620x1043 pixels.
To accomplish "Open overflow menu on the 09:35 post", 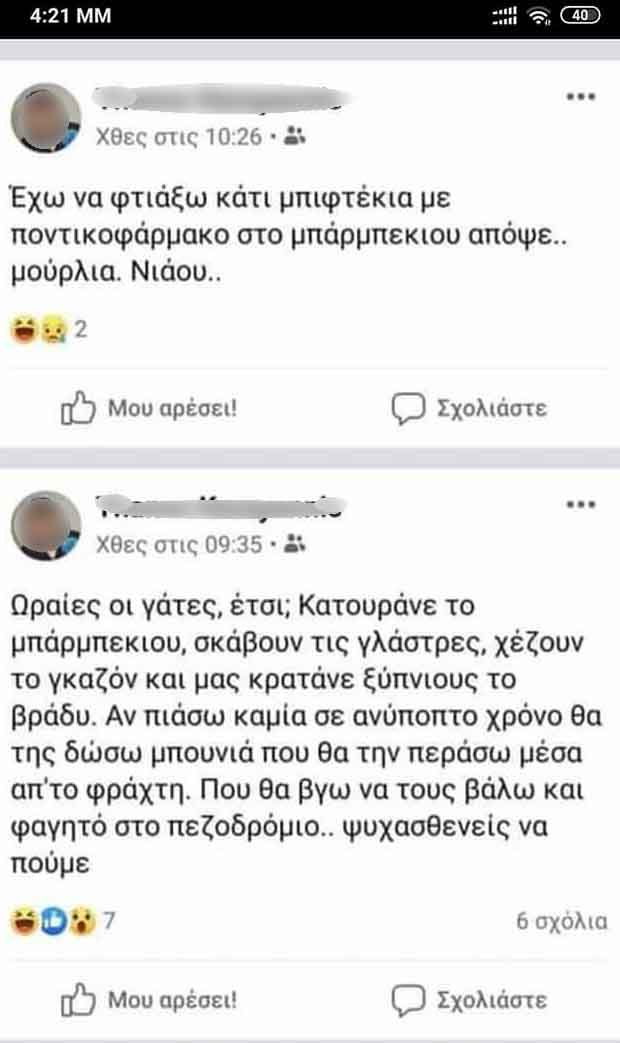I will pyautogui.click(x=581, y=505).
